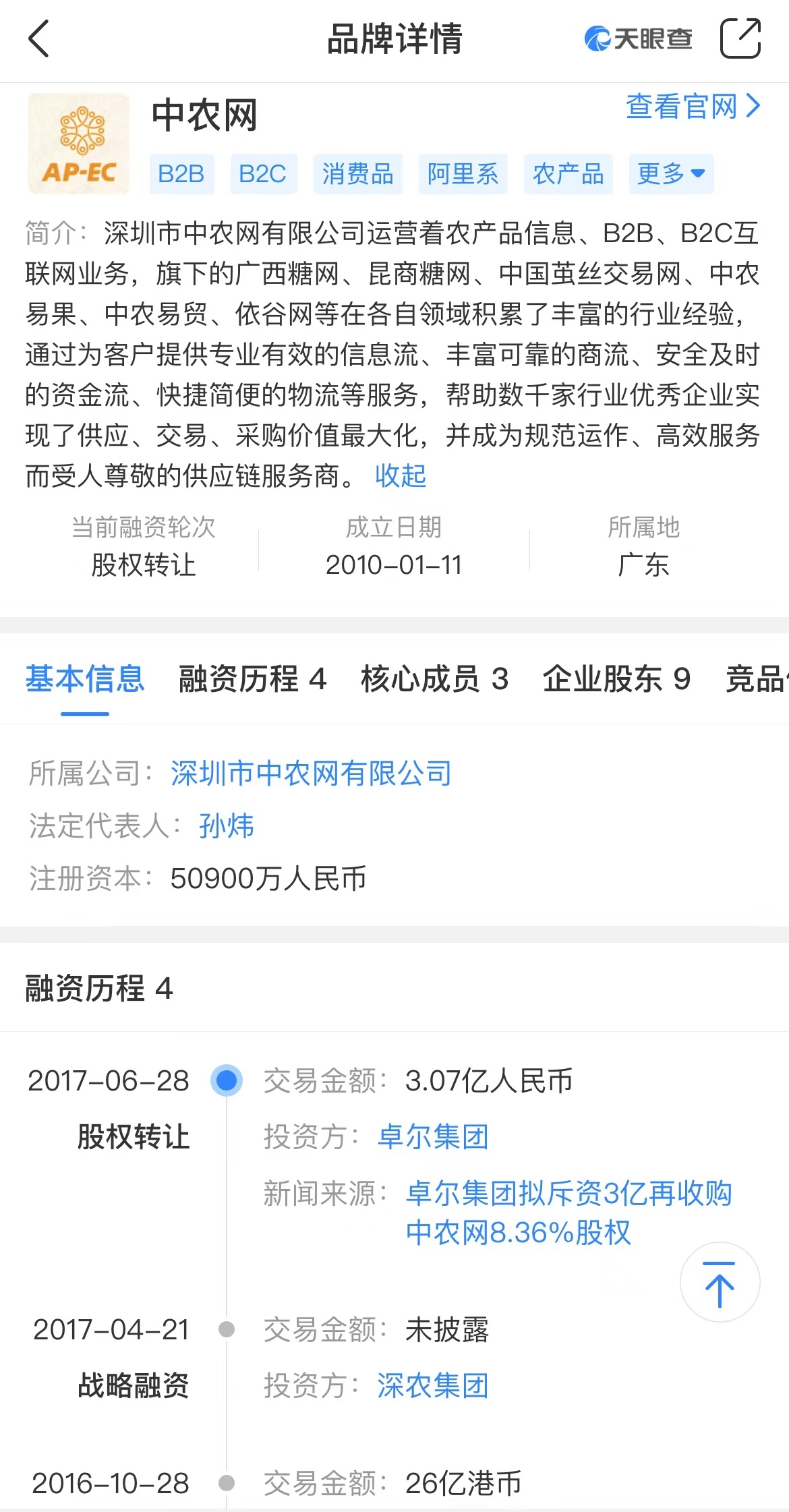Expand the 更多 tags dropdown

click(x=670, y=174)
